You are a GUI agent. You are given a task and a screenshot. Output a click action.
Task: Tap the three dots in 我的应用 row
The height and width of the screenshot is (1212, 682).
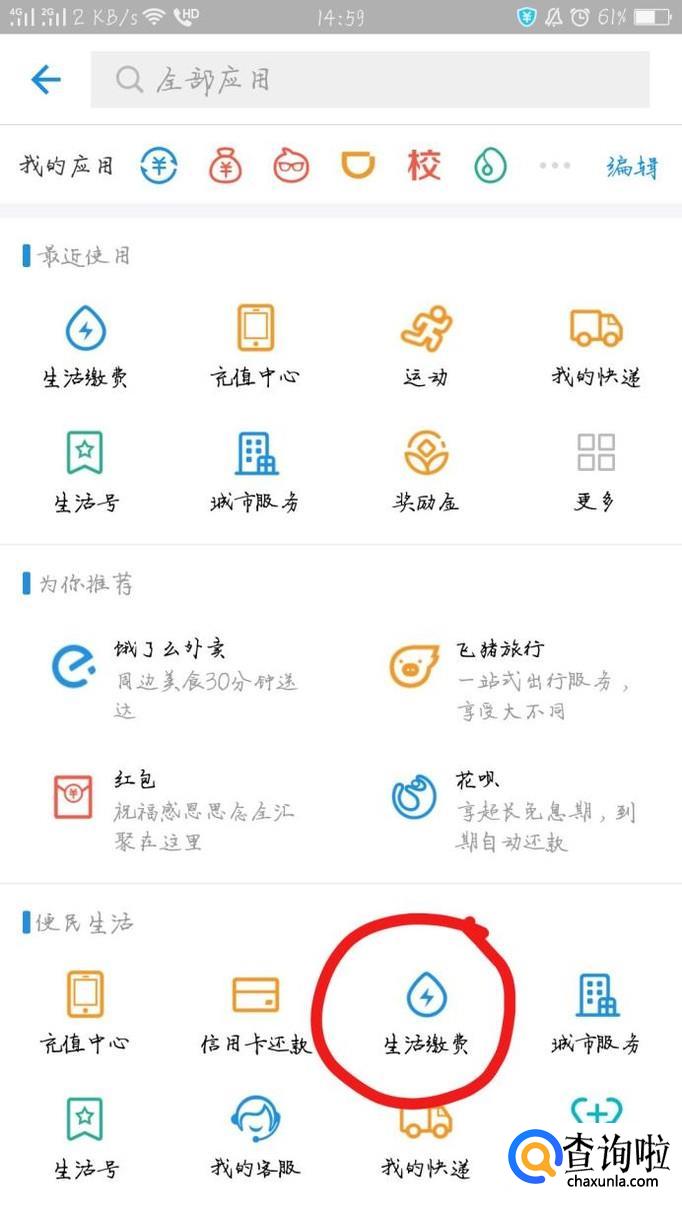point(555,166)
